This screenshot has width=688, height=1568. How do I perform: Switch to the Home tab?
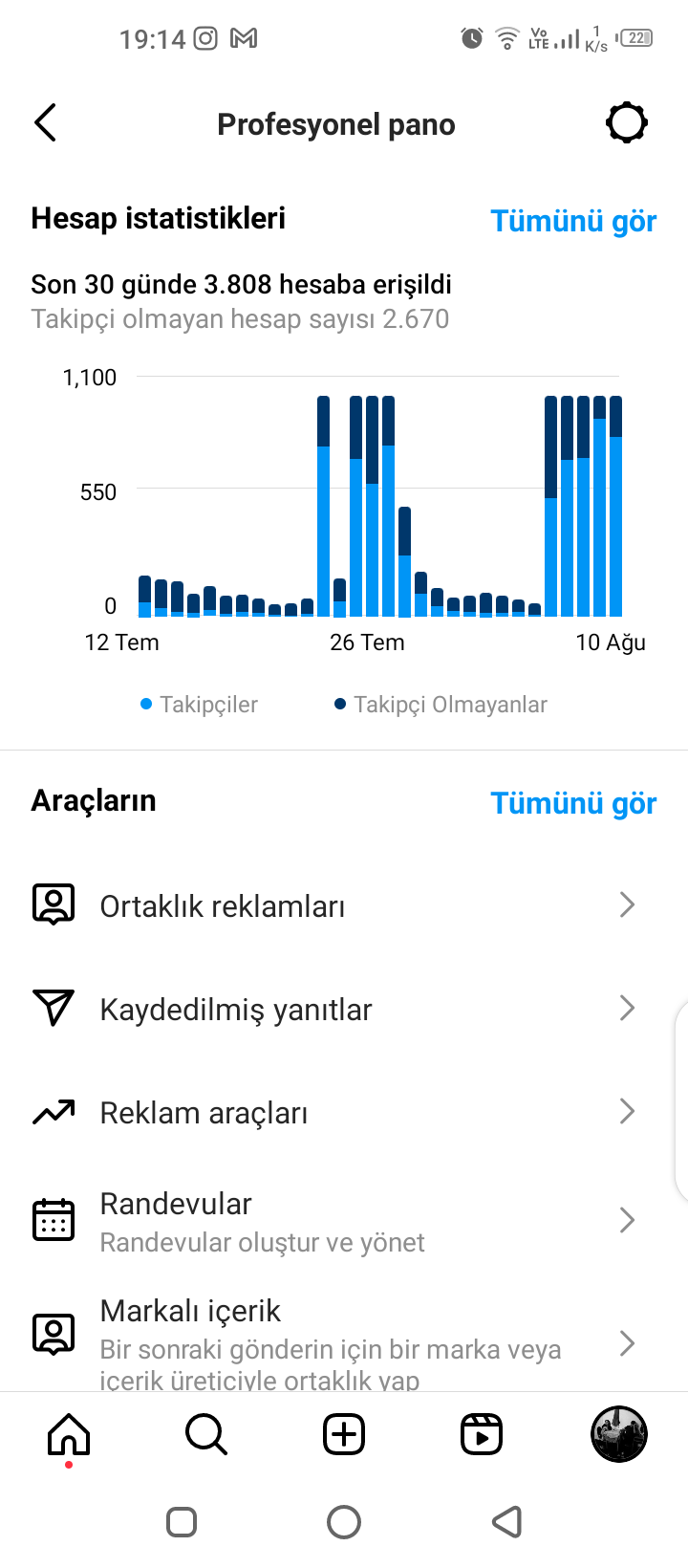coord(69,1434)
